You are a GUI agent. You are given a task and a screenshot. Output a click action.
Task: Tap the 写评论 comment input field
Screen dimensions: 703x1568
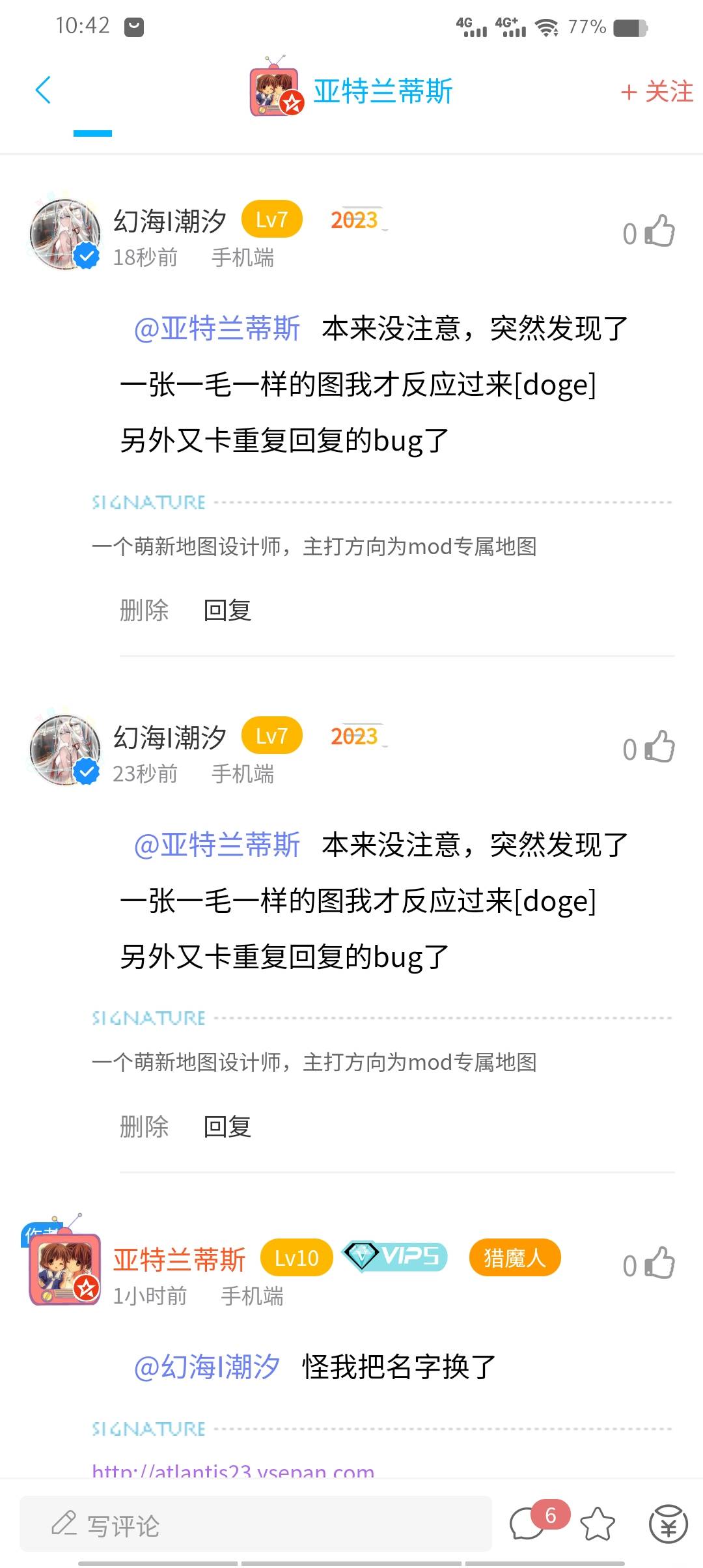(255, 1525)
